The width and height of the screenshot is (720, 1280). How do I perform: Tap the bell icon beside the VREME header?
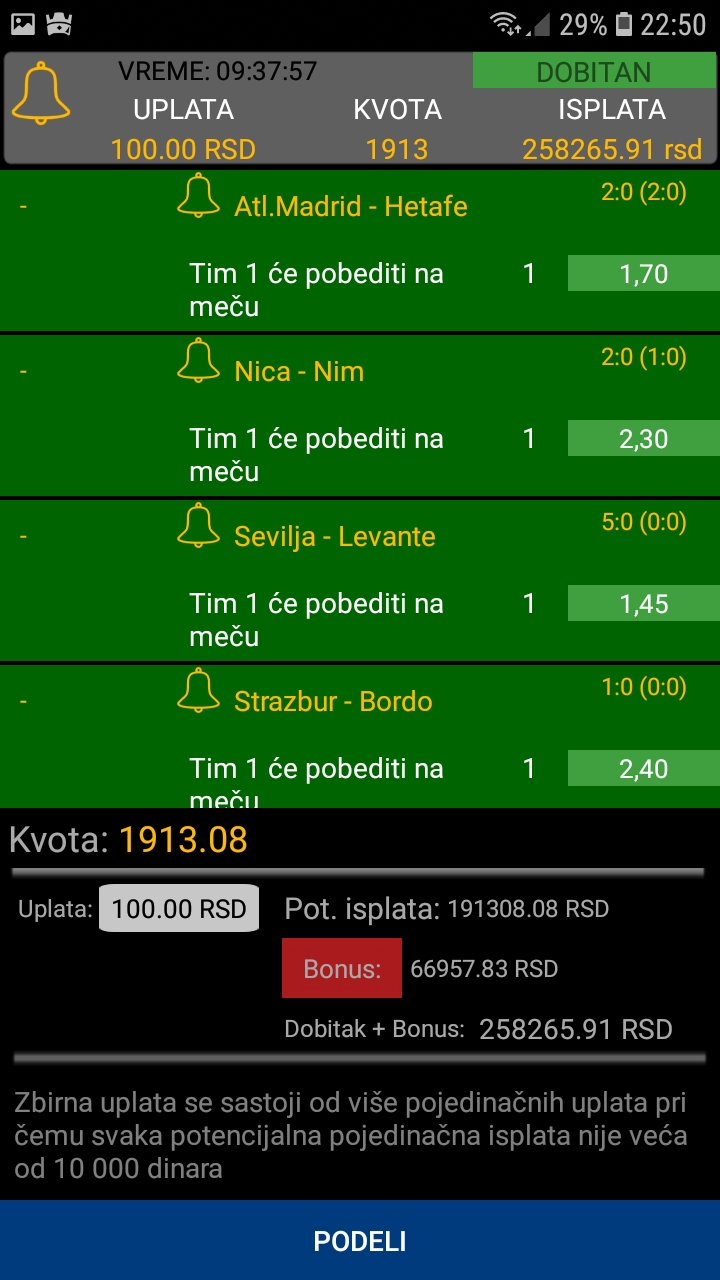[x=41, y=94]
